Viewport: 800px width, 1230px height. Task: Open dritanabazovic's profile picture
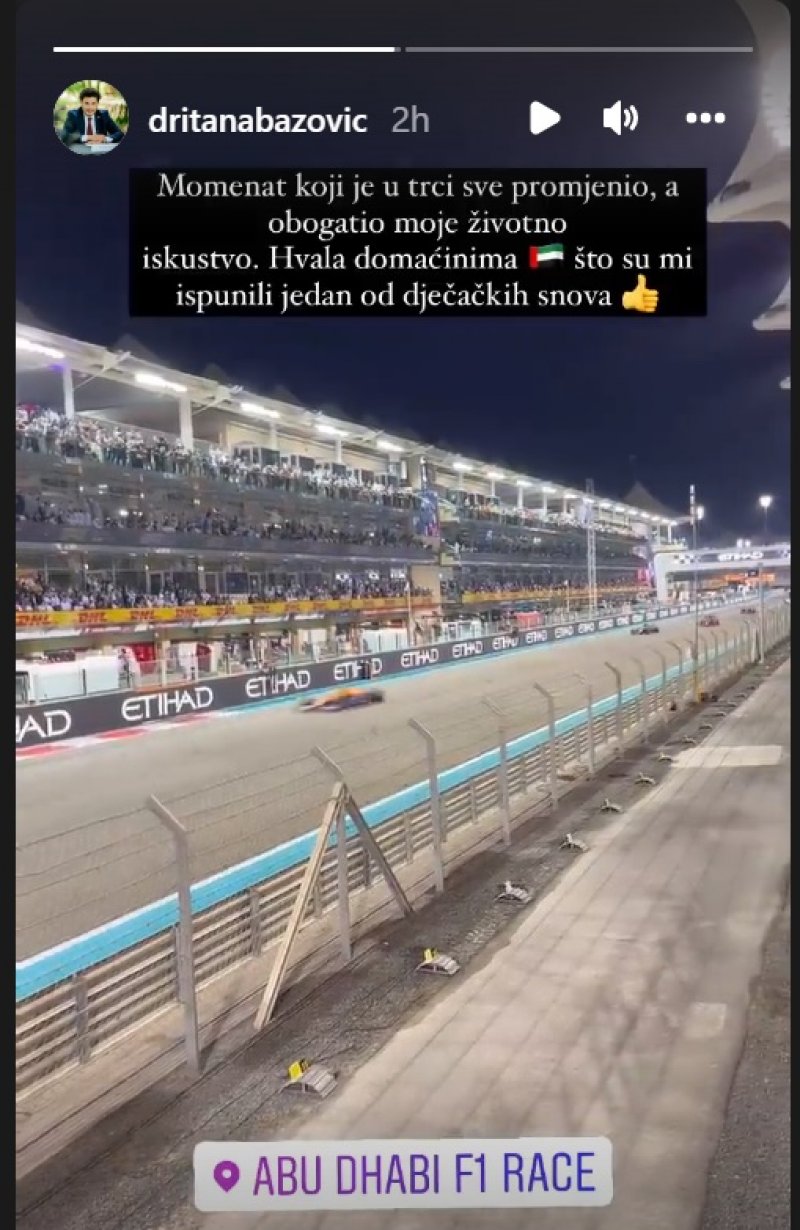coord(90,118)
